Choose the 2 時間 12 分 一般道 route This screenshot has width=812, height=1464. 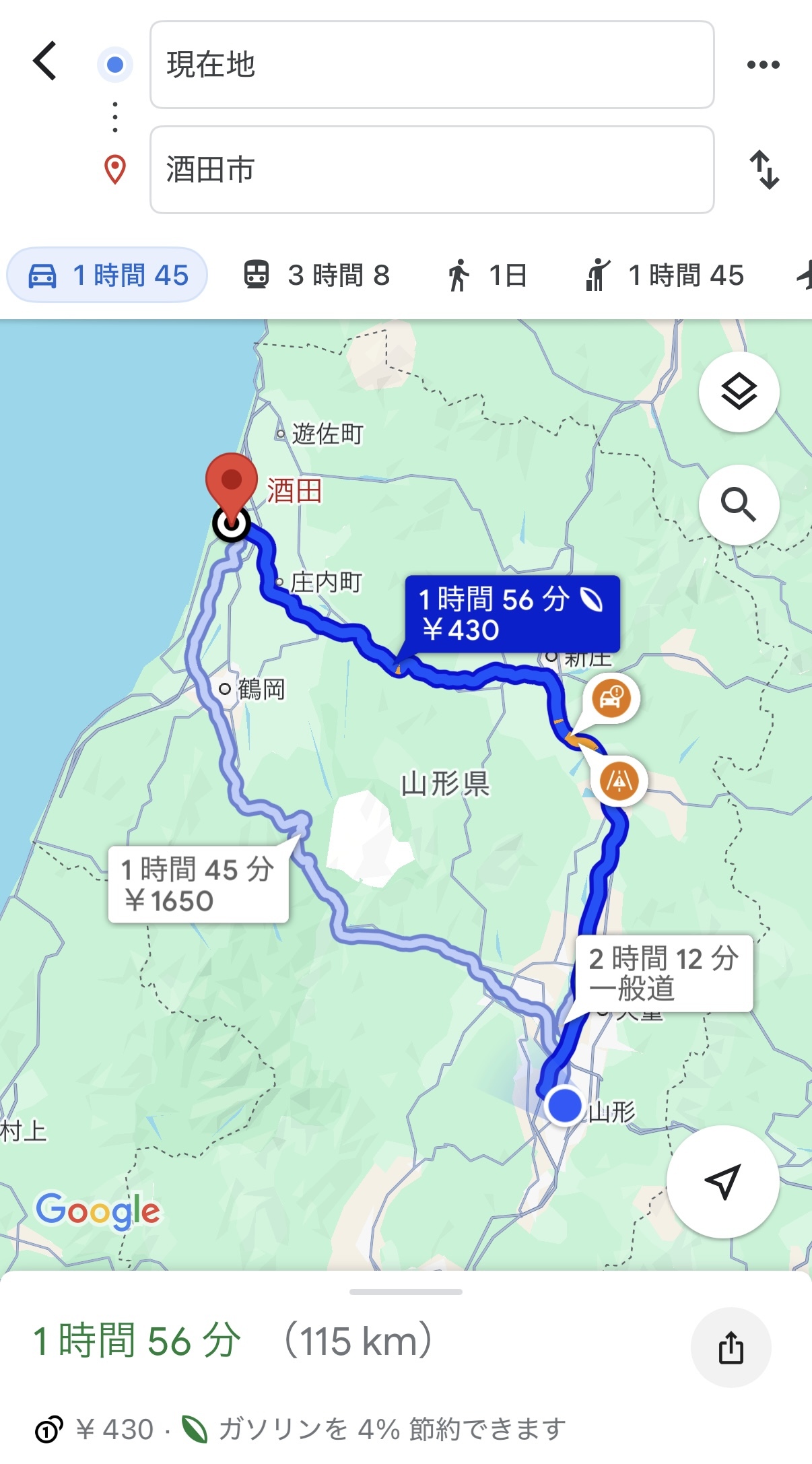tap(663, 973)
